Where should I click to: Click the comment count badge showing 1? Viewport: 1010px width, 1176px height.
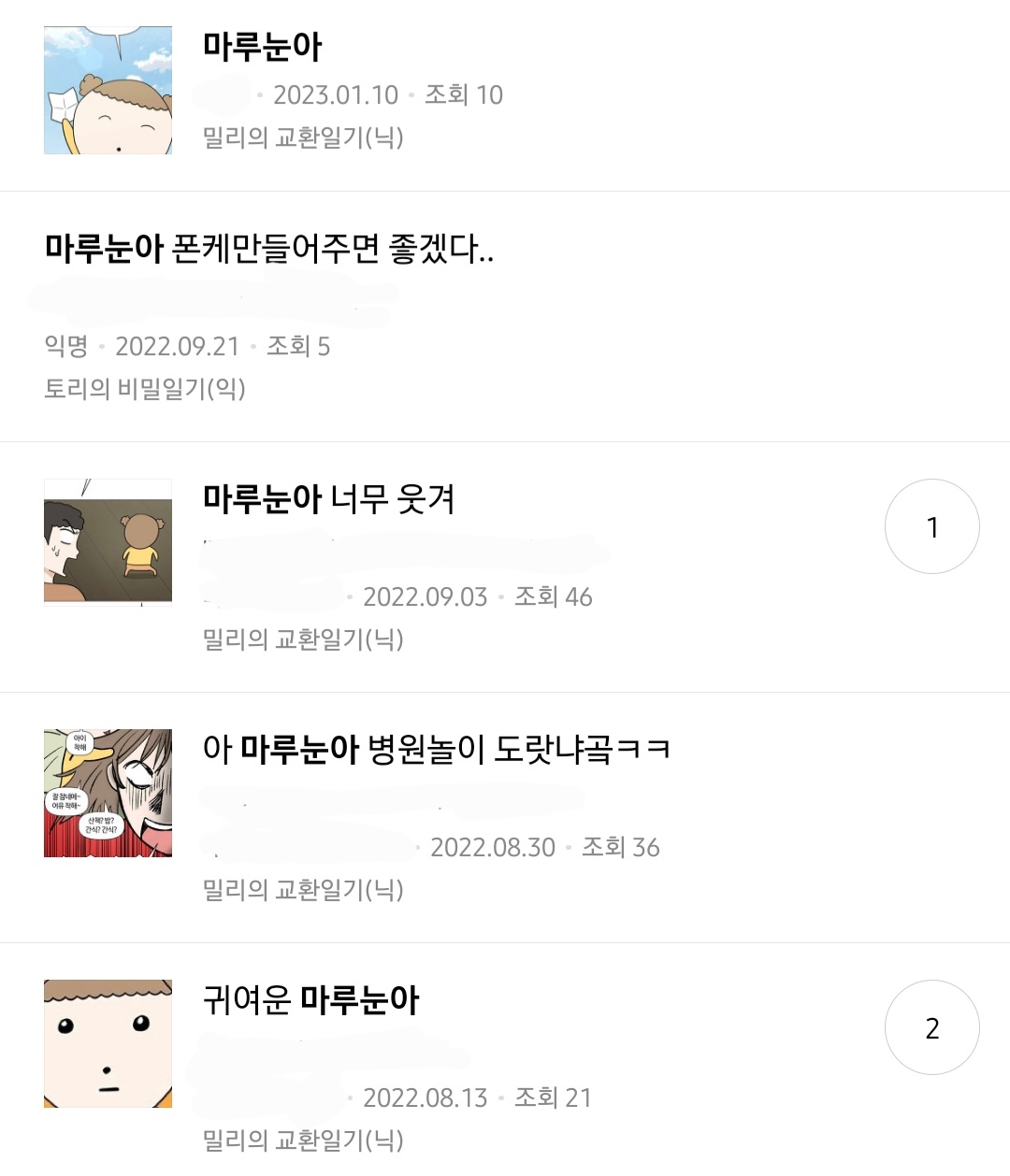tap(932, 526)
